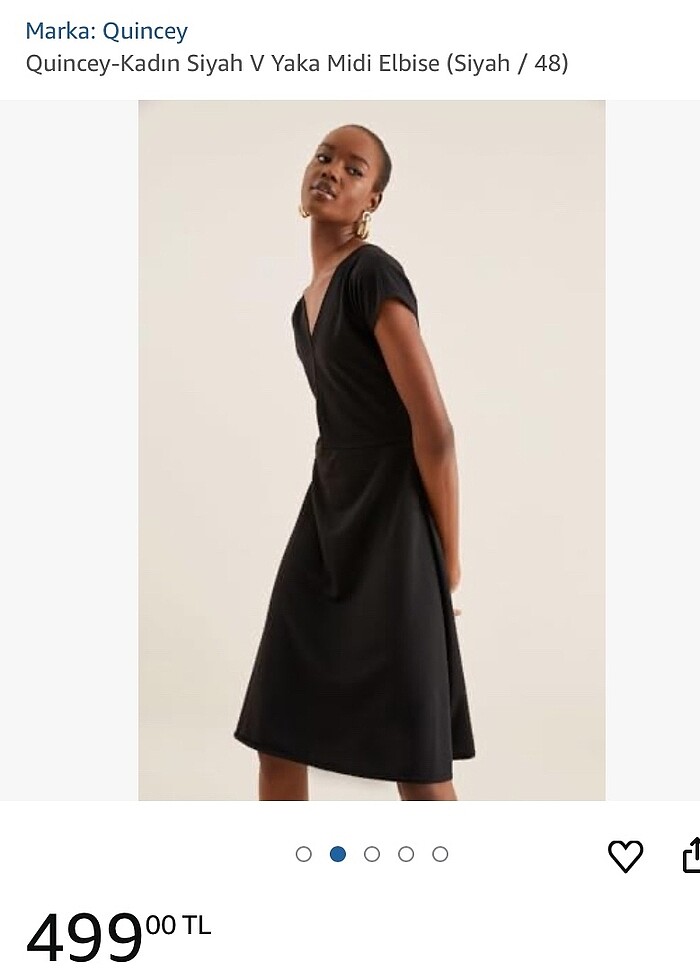Select the third image indicator dot
The image size is (700, 980).
pyautogui.click(x=372, y=854)
